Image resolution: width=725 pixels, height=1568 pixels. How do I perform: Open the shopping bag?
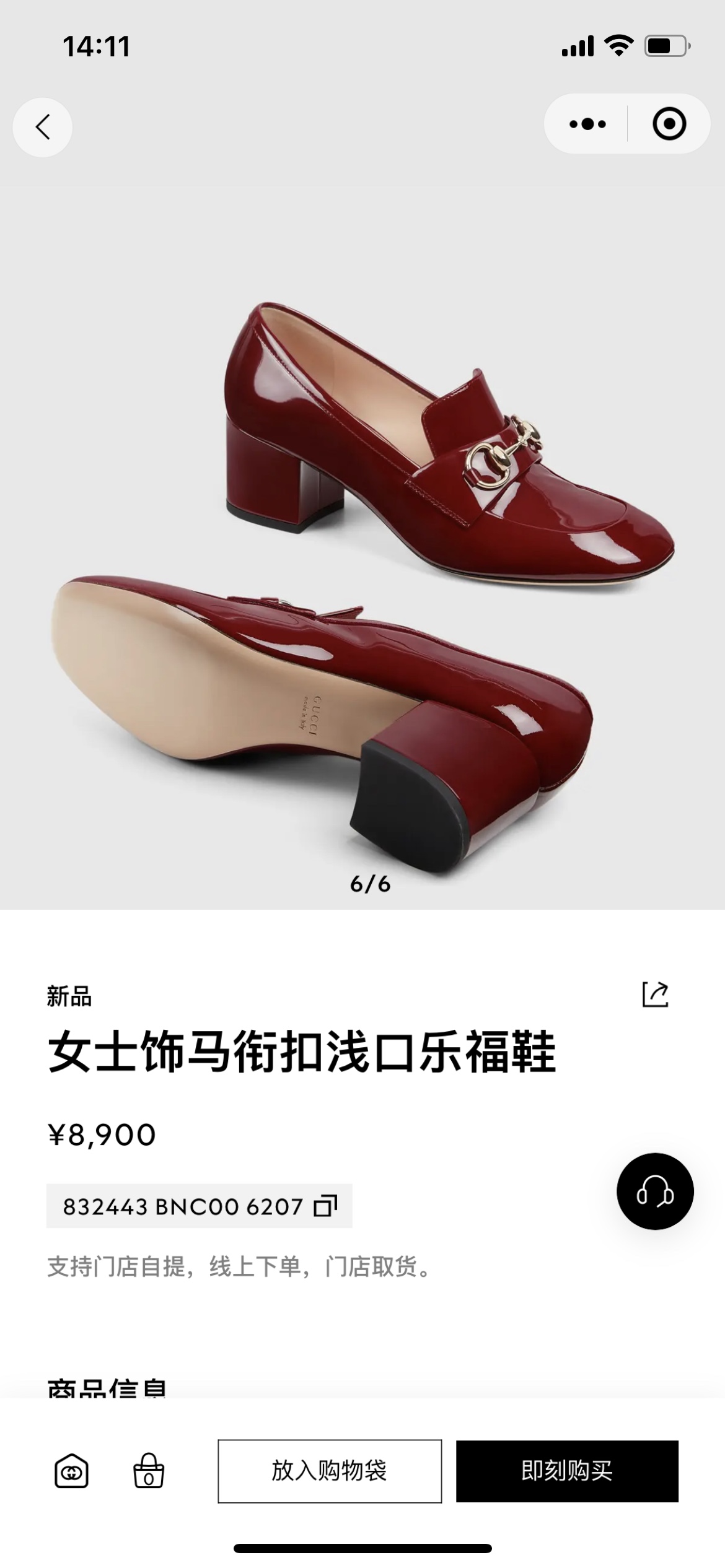click(149, 1471)
